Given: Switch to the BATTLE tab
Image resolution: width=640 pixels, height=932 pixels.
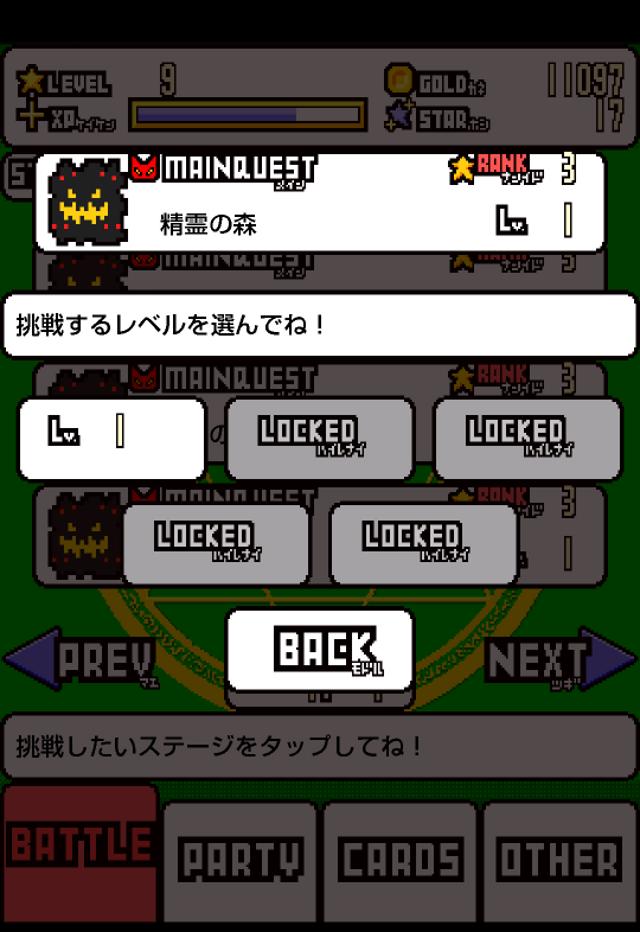Looking at the screenshot, I should click(80, 855).
